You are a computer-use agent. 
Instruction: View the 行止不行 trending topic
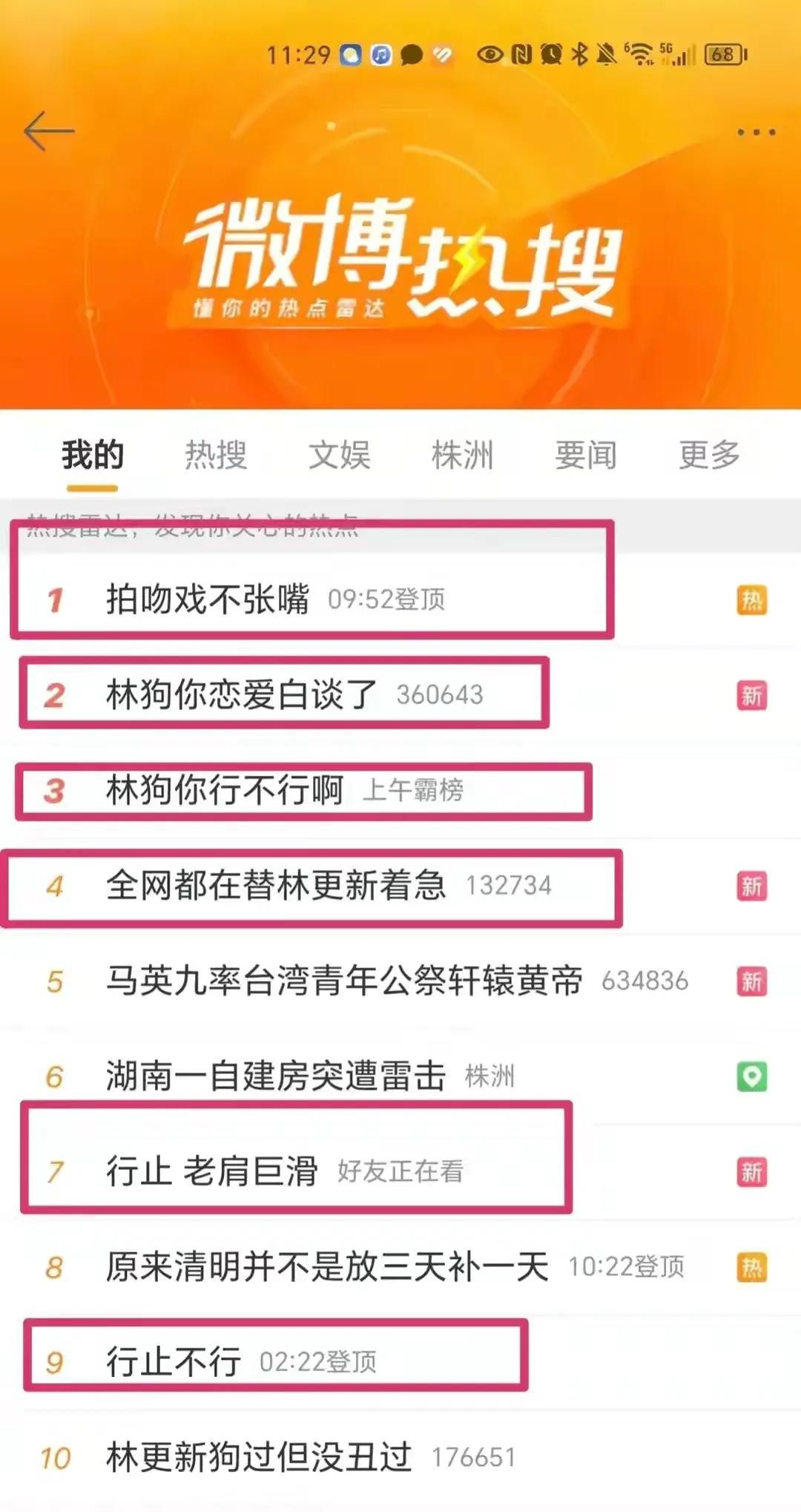pyautogui.click(x=173, y=1362)
